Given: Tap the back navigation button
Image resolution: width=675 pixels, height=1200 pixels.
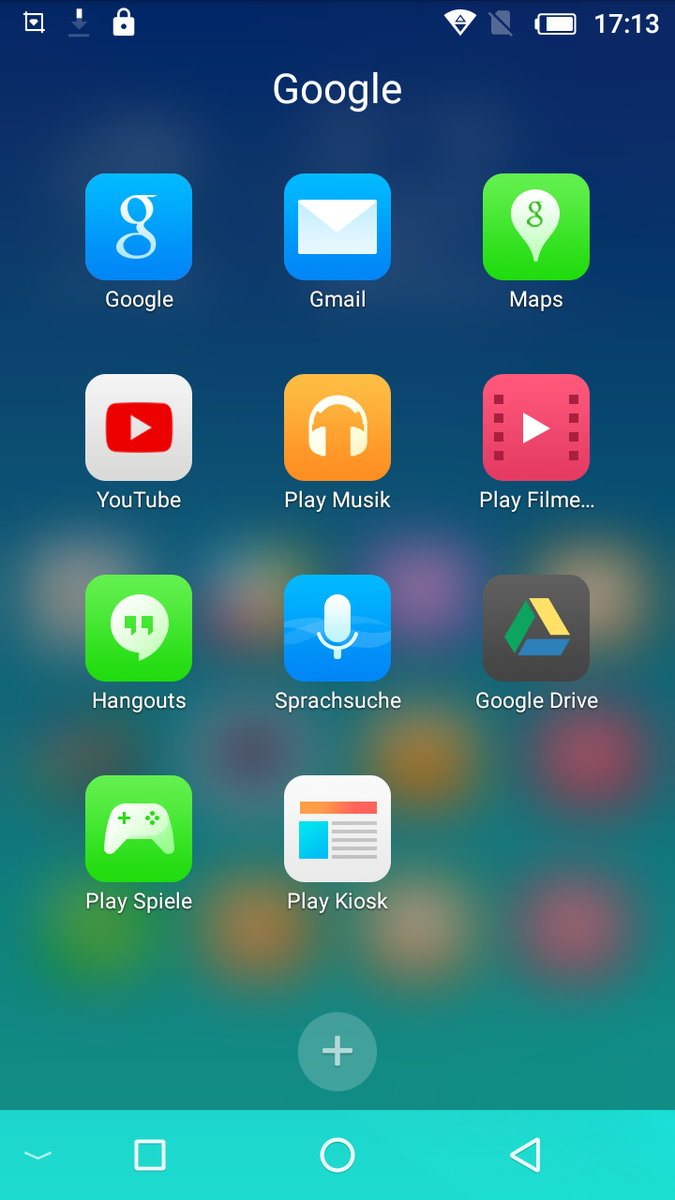Looking at the screenshot, I should click(x=525, y=1155).
